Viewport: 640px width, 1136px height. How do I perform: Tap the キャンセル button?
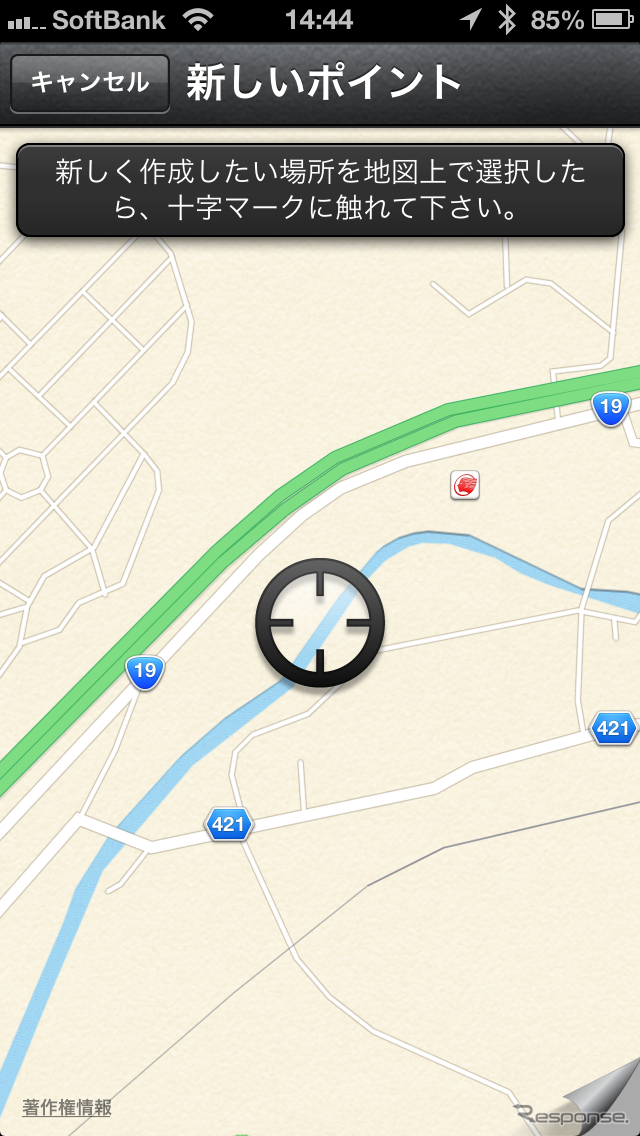coord(89,83)
